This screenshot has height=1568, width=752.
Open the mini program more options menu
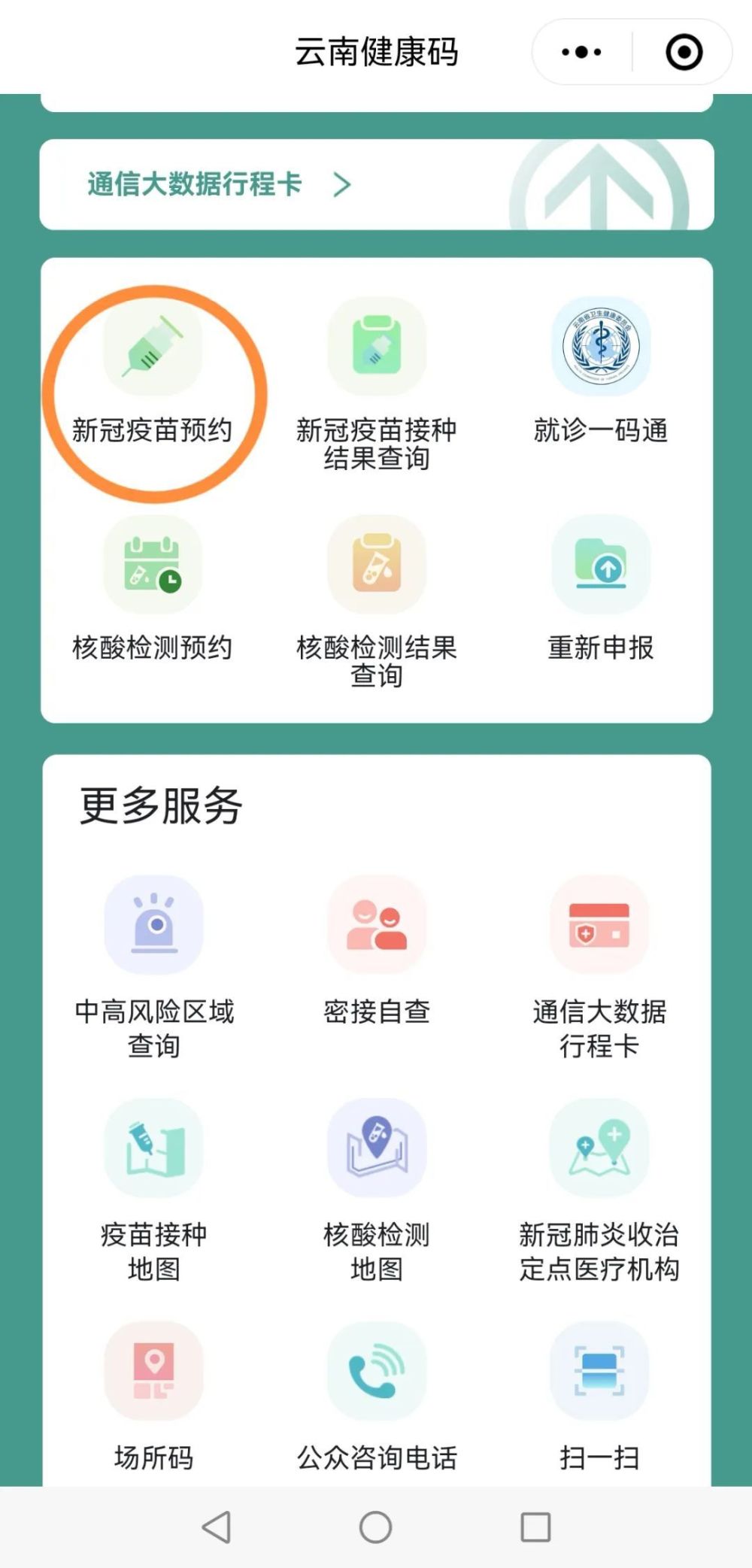581,53
